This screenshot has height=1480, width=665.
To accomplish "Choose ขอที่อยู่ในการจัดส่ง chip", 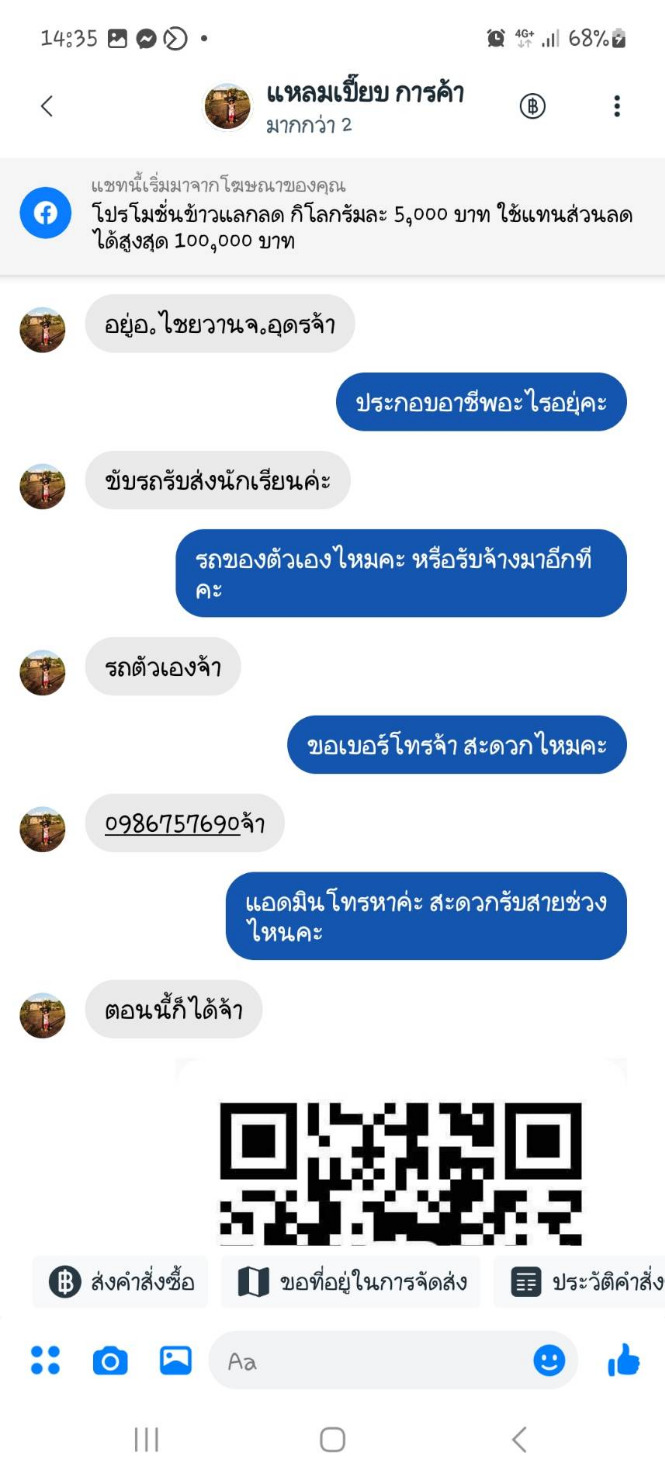I will (352, 1282).
